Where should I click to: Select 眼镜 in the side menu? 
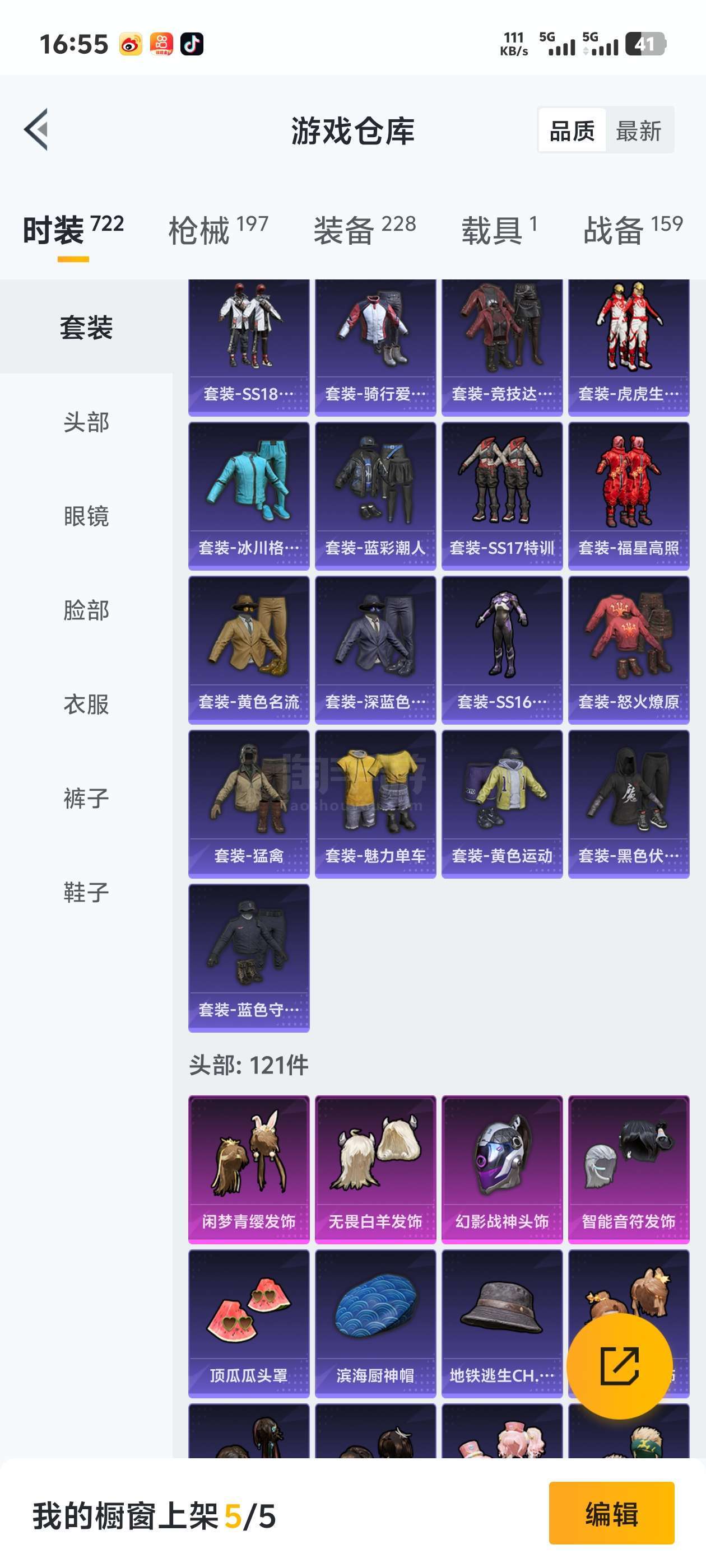pyautogui.click(x=86, y=516)
